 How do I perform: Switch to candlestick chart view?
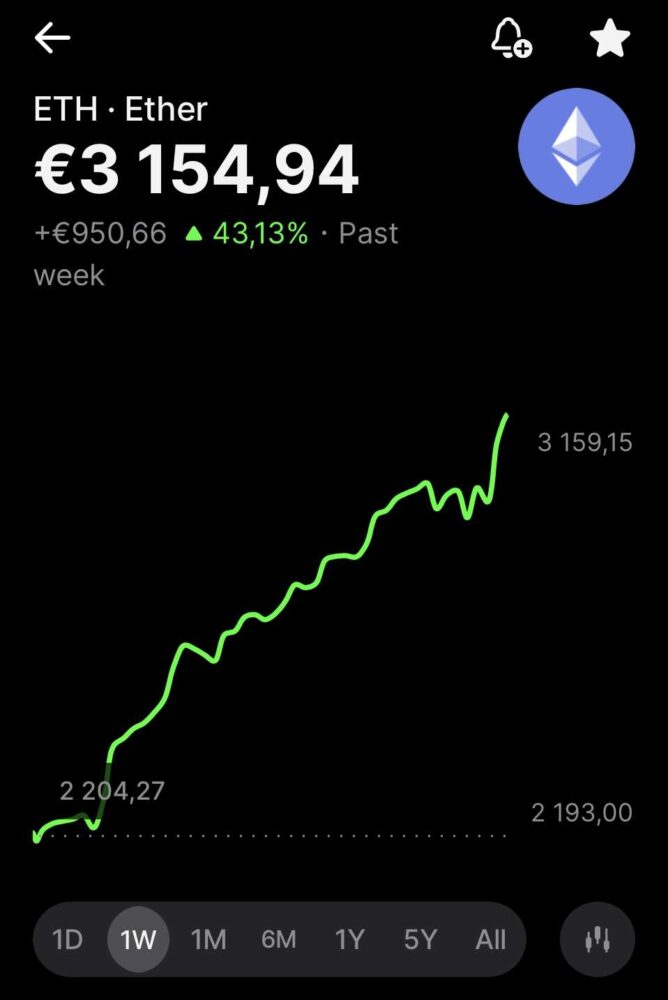(598, 940)
